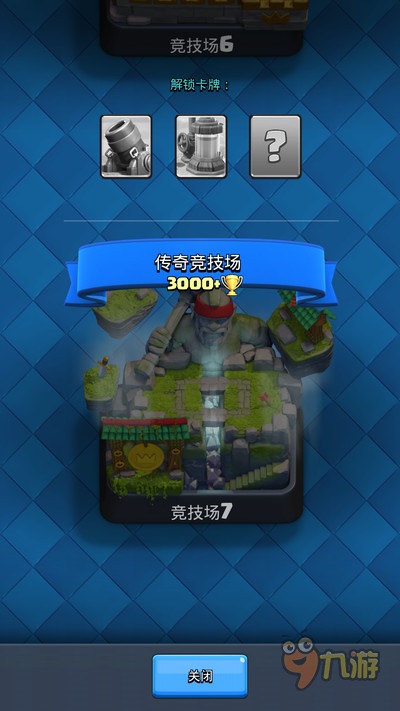Open the mortar card under 解锁卡牌
The width and height of the screenshot is (400, 711).
[x=126, y=146]
